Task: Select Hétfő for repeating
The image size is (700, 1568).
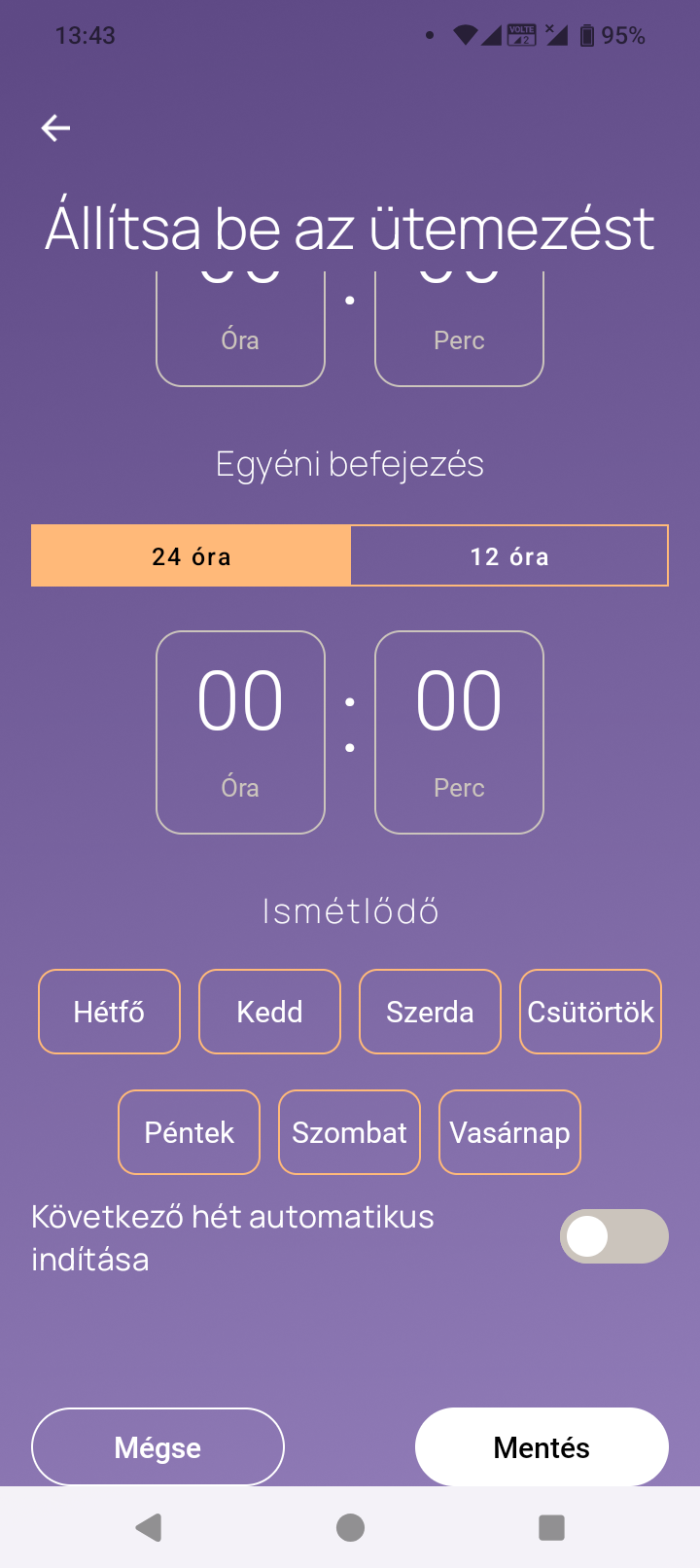Action: [109, 1012]
